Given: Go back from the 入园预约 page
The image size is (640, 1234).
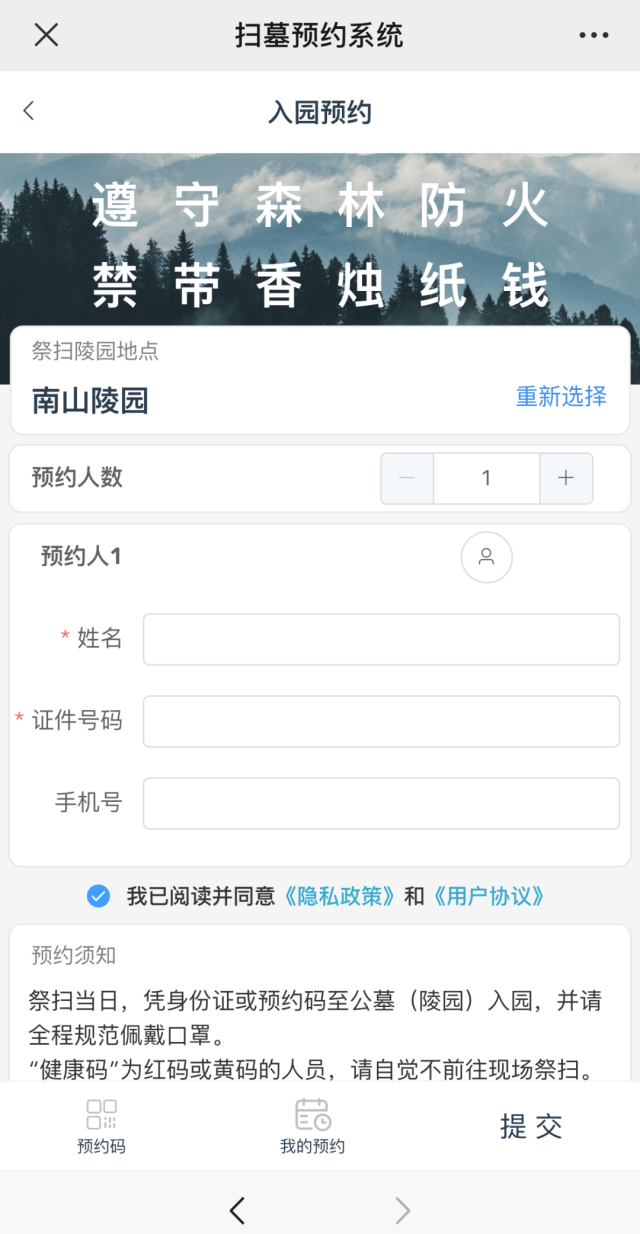Looking at the screenshot, I should 28,111.
